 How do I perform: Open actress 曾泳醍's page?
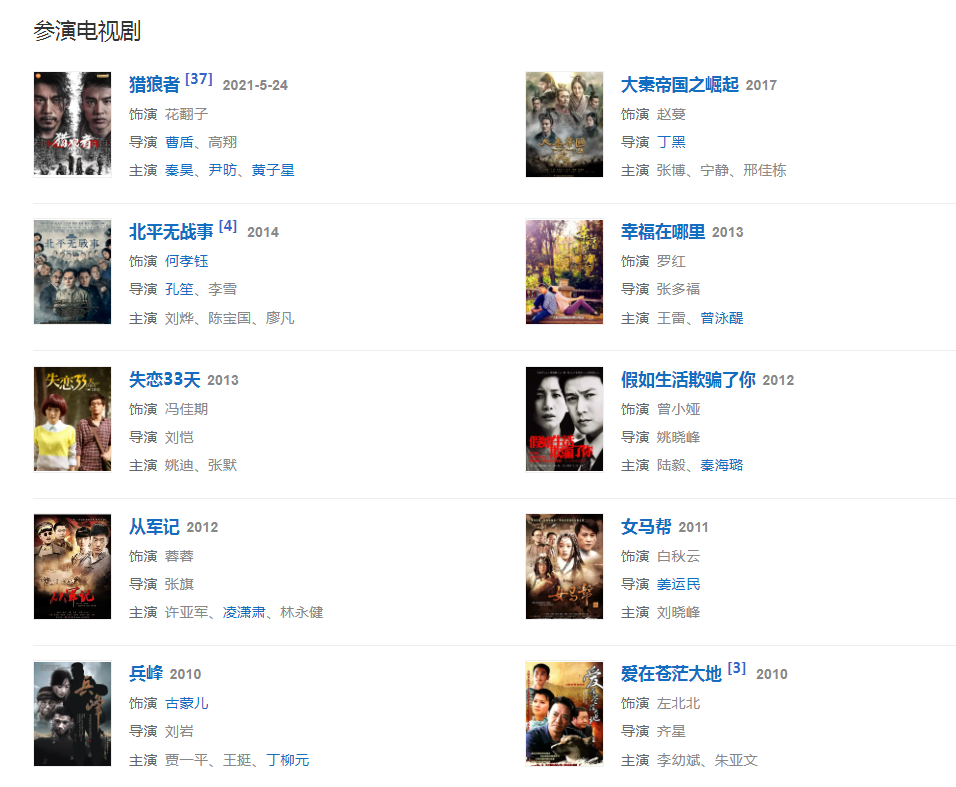click(x=721, y=318)
